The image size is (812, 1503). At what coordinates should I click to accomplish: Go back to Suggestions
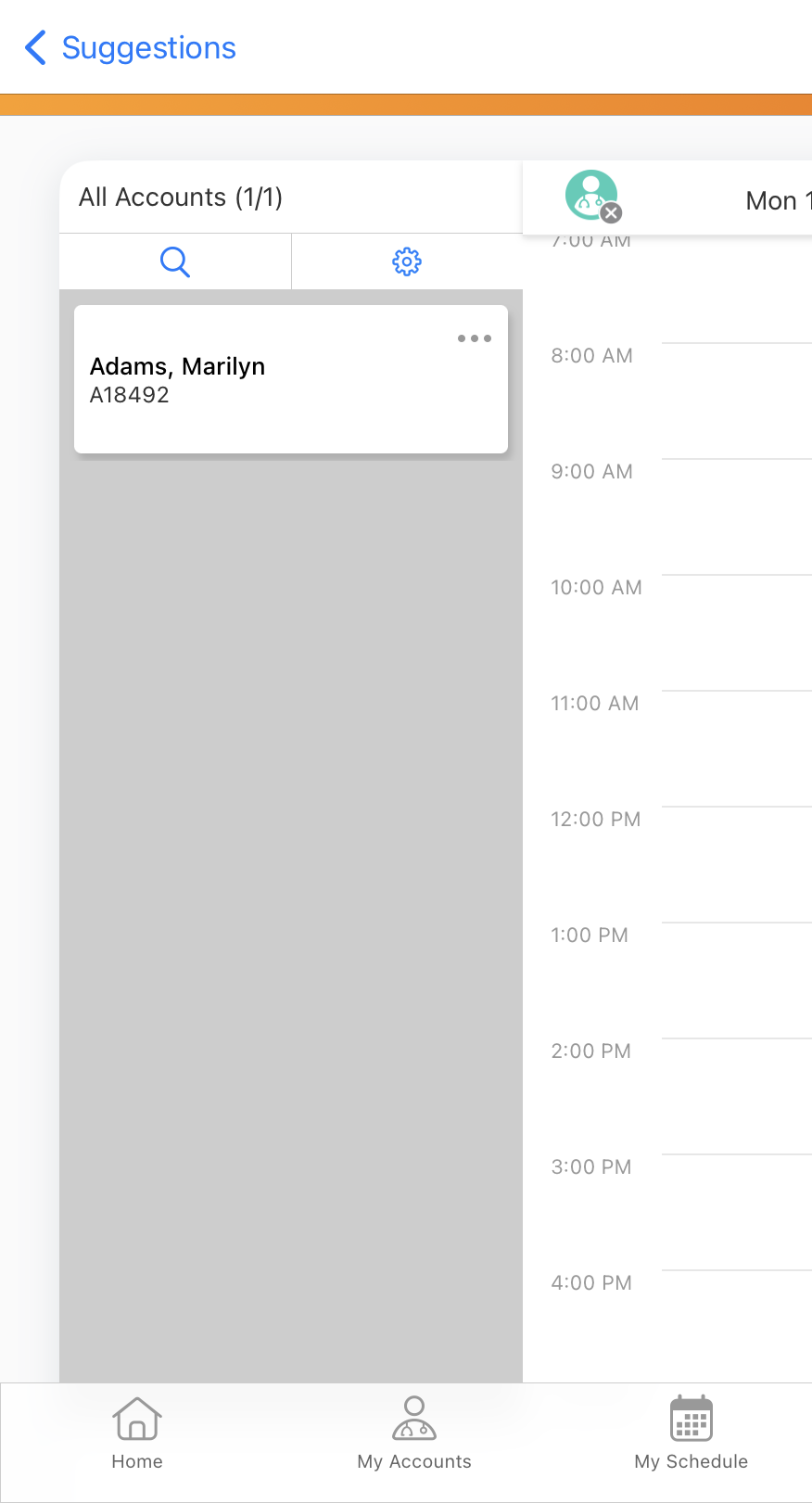(x=131, y=48)
